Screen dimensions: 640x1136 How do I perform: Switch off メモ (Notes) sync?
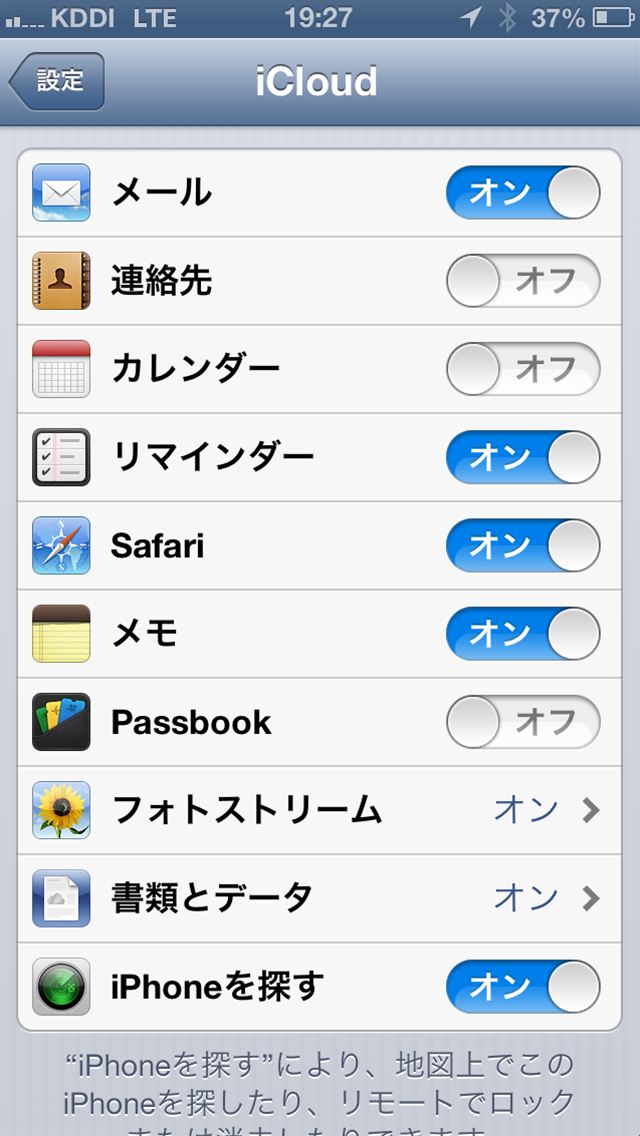tap(523, 633)
